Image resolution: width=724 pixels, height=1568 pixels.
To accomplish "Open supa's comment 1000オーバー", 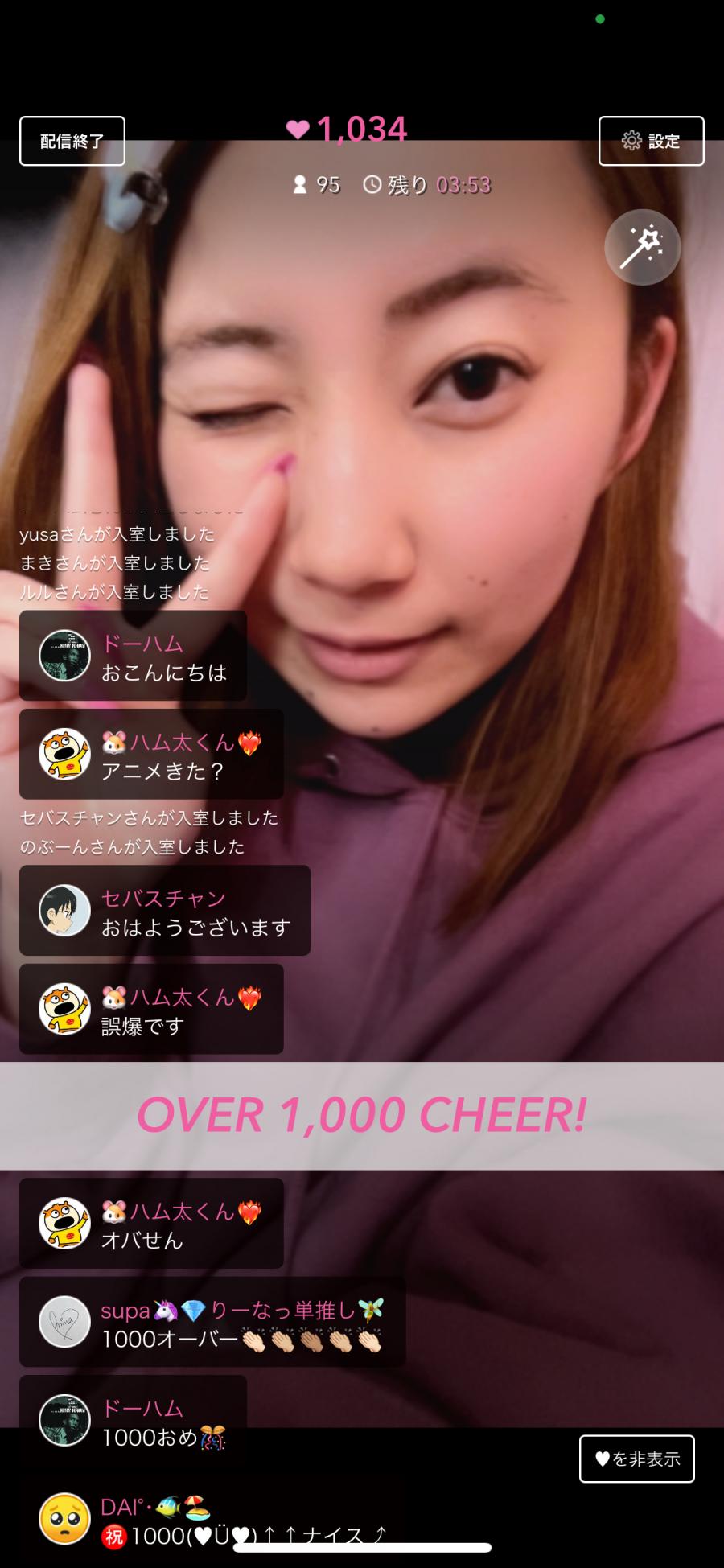I will click(212, 1322).
